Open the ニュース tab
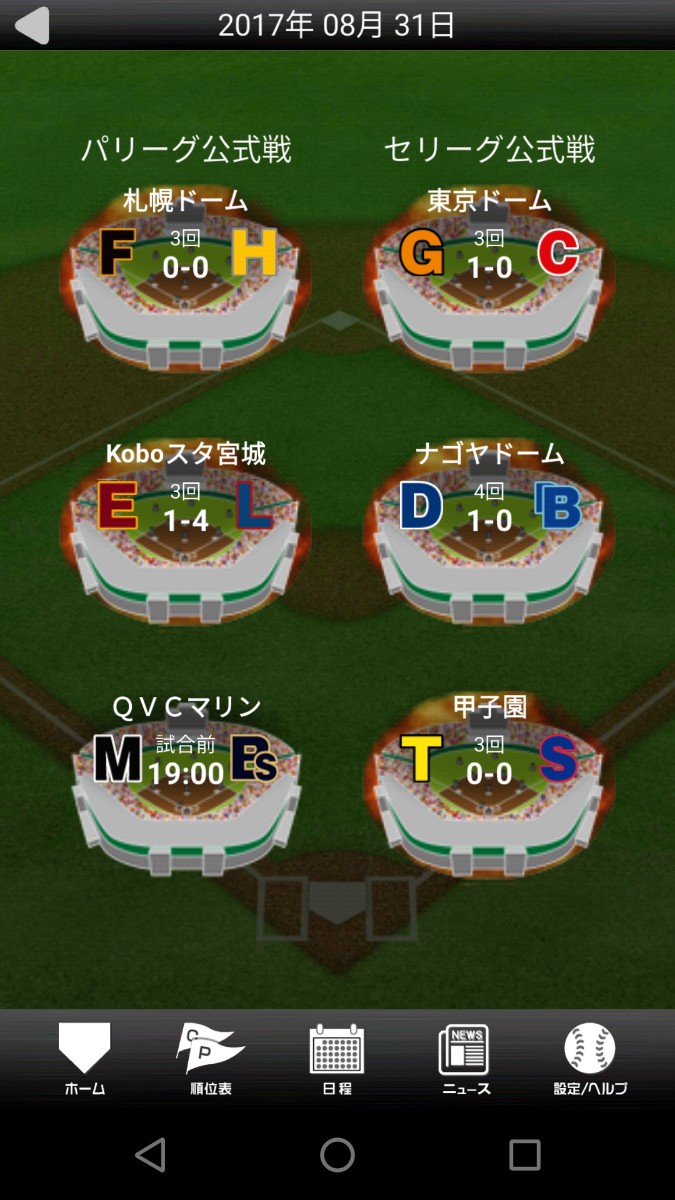Image resolution: width=675 pixels, height=1200 pixels. point(464,1058)
